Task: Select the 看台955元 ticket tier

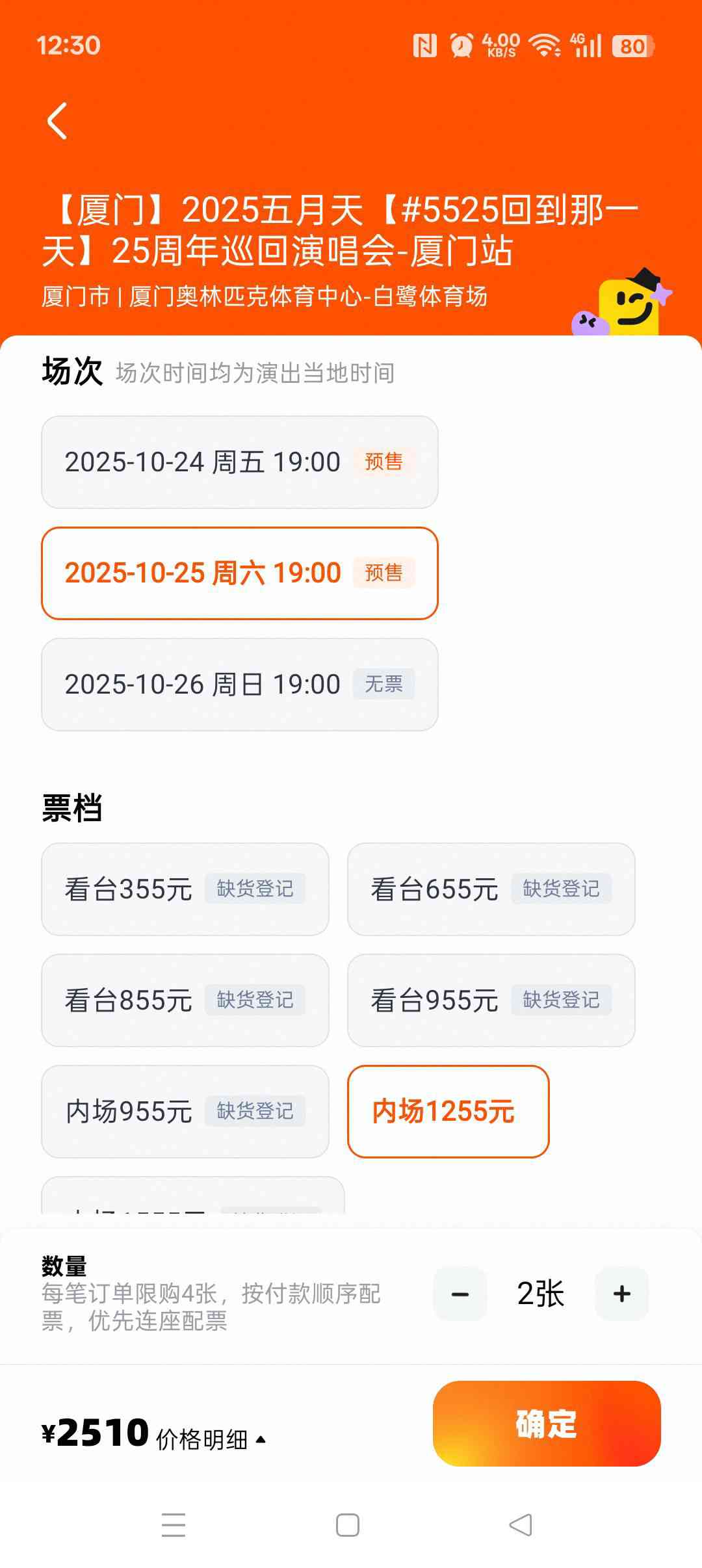Action: [x=491, y=1000]
